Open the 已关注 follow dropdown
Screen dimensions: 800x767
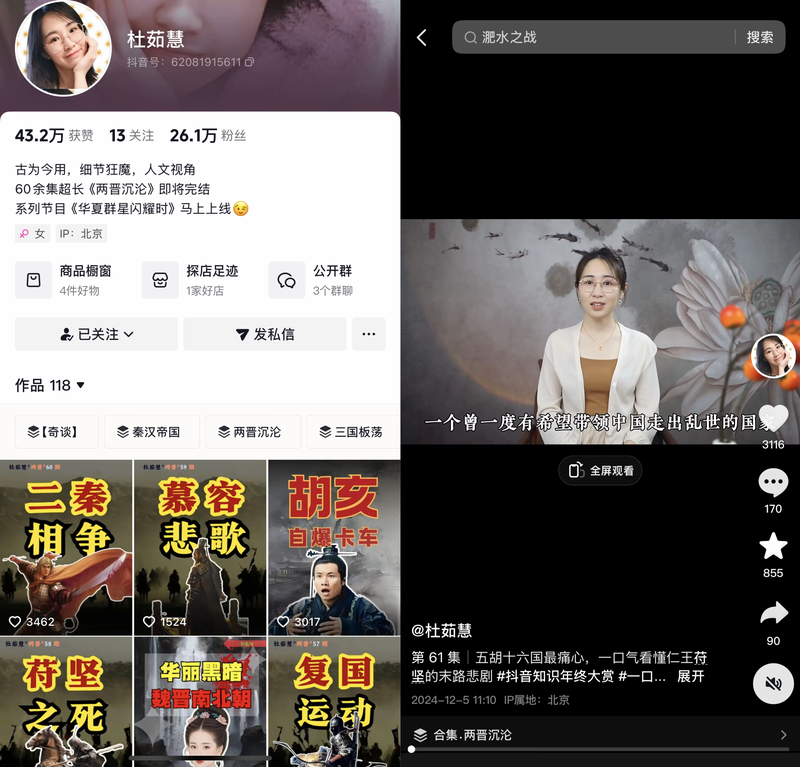click(x=96, y=334)
